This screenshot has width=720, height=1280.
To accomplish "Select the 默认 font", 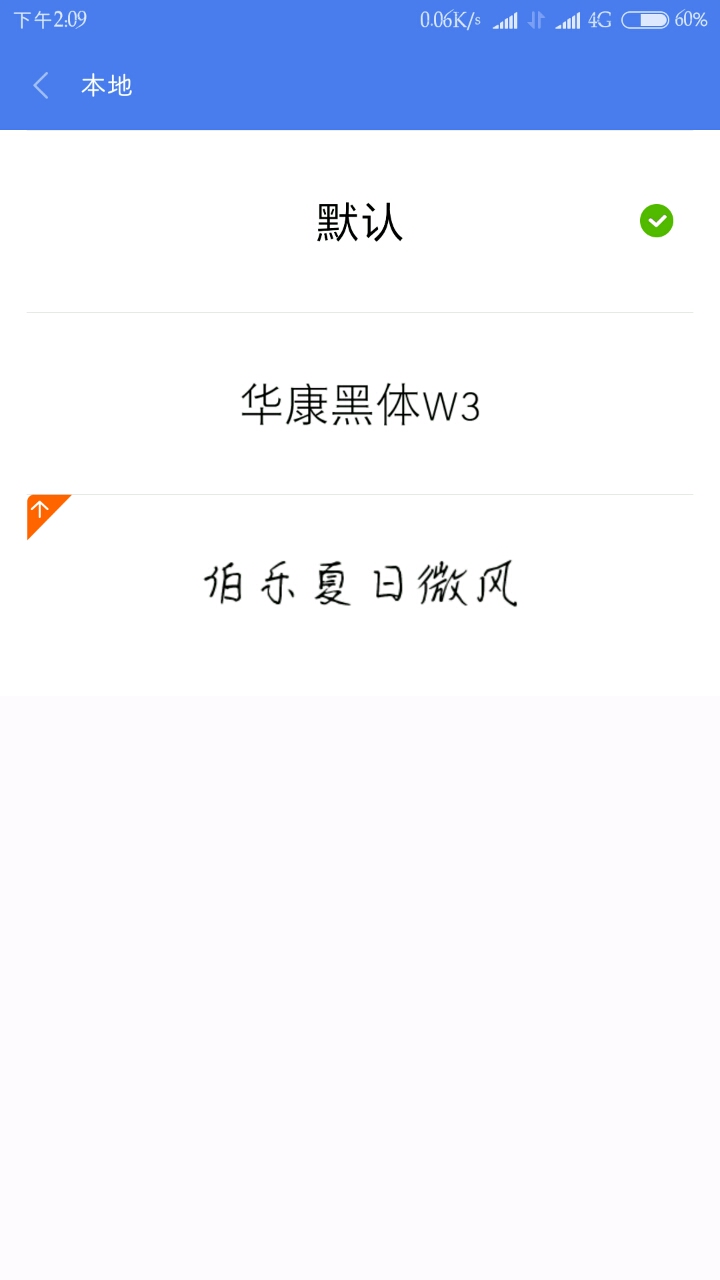I will coord(360,222).
